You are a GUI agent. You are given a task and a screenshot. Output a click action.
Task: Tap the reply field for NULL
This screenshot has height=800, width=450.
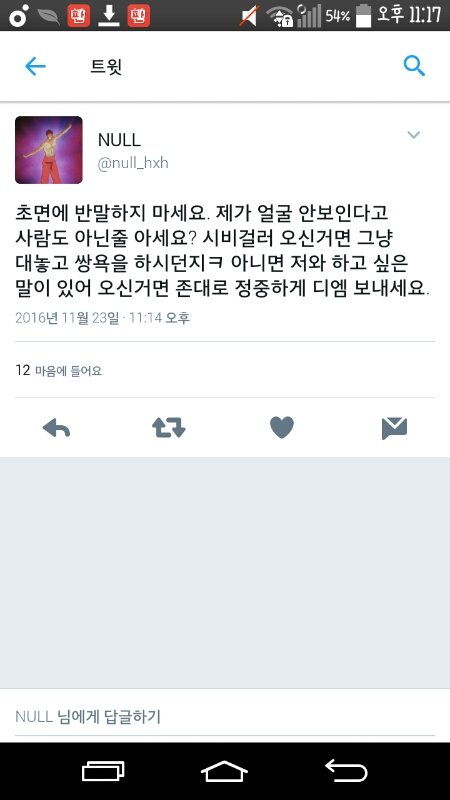tap(225, 716)
